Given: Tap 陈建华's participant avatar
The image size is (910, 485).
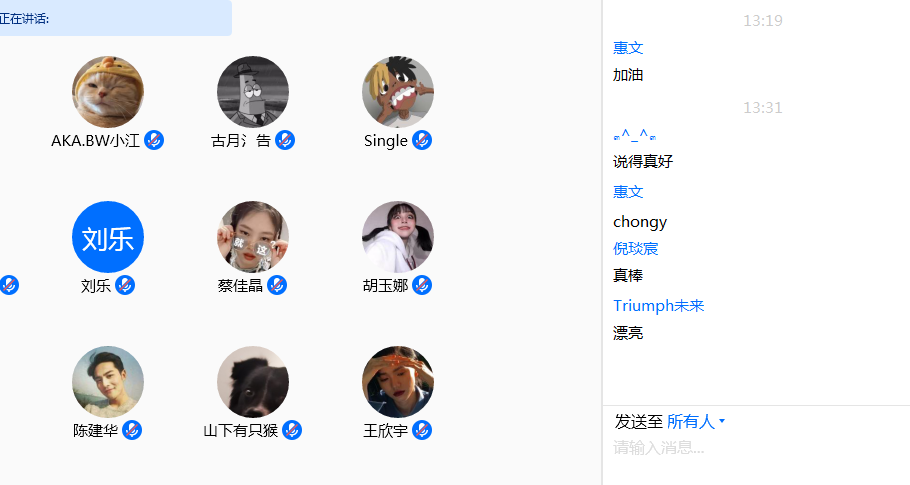Looking at the screenshot, I should coord(108,382).
